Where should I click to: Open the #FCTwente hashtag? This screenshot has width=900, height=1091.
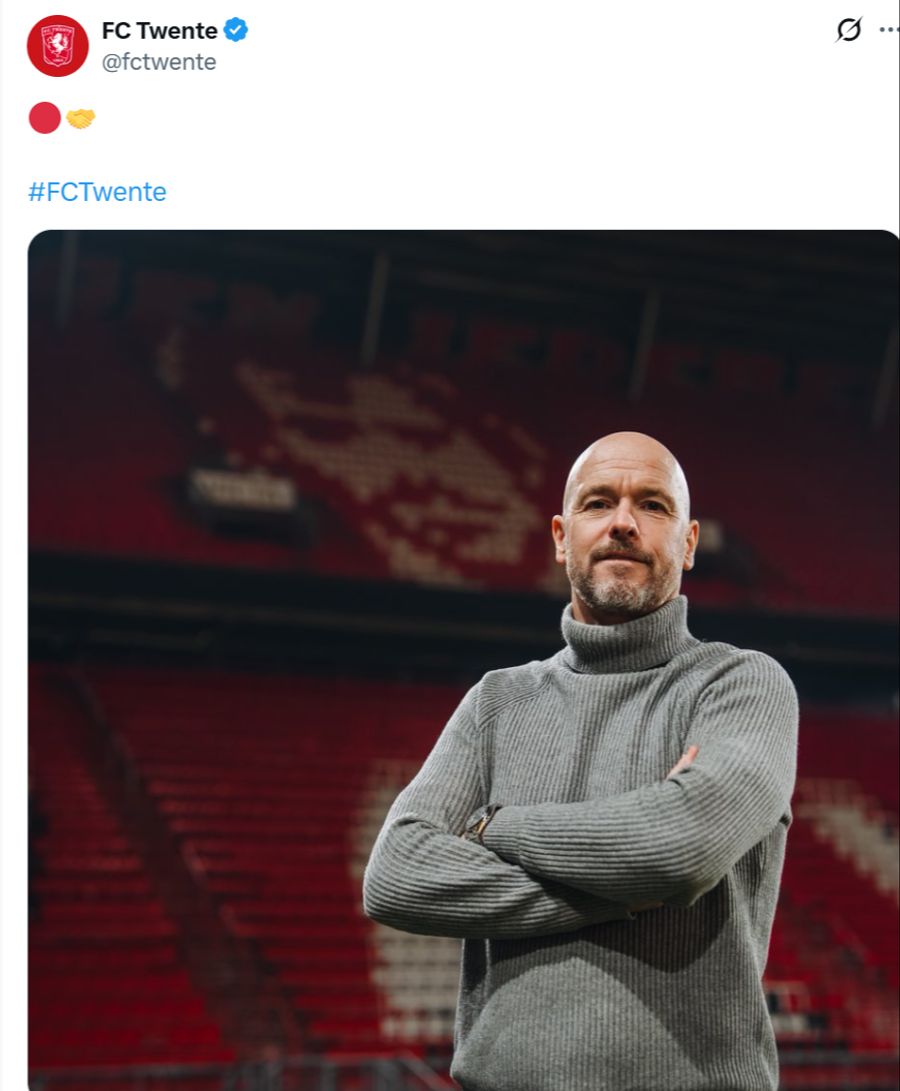click(97, 191)
